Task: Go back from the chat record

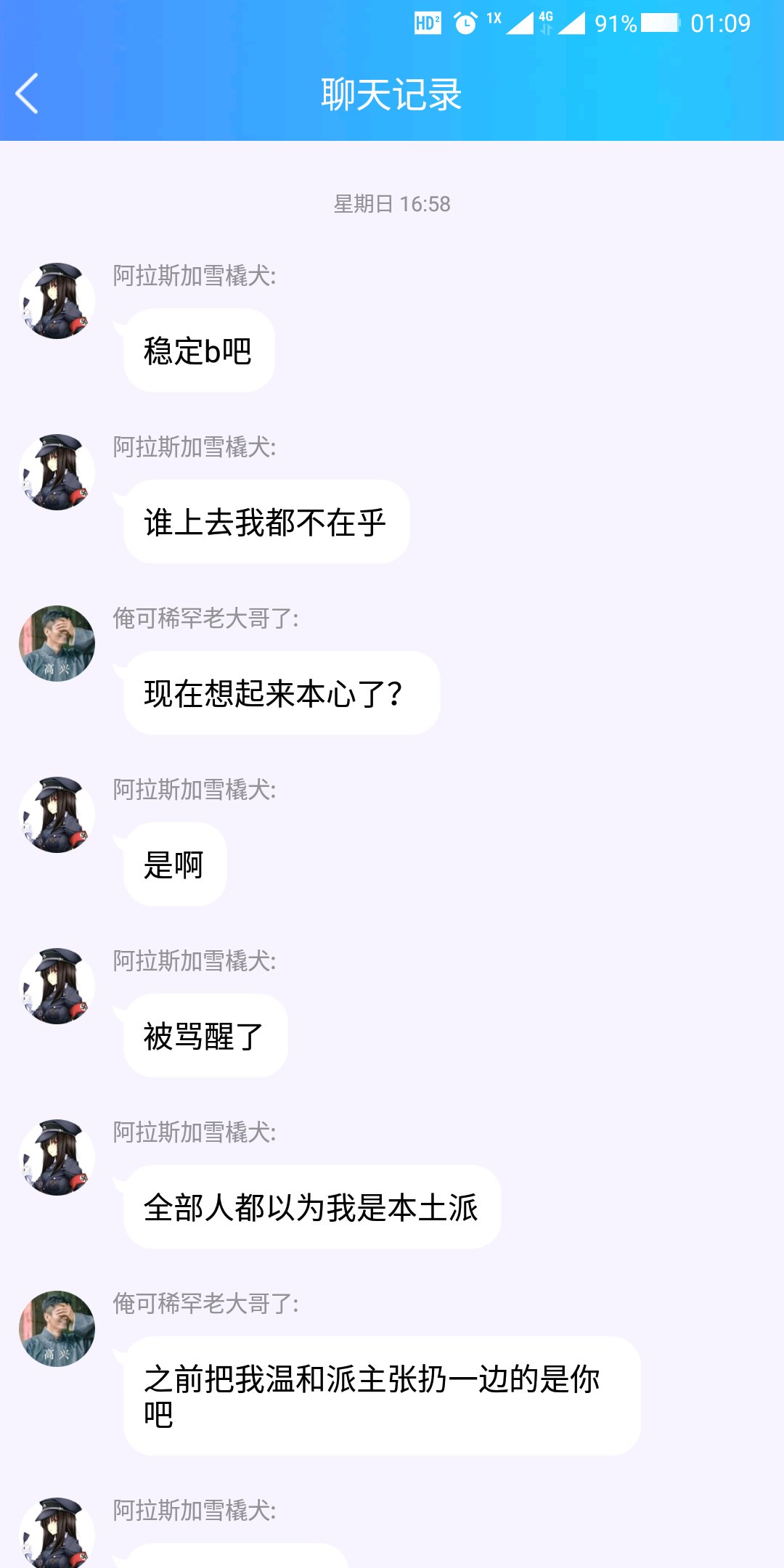Action: click(x=28, y=94)
